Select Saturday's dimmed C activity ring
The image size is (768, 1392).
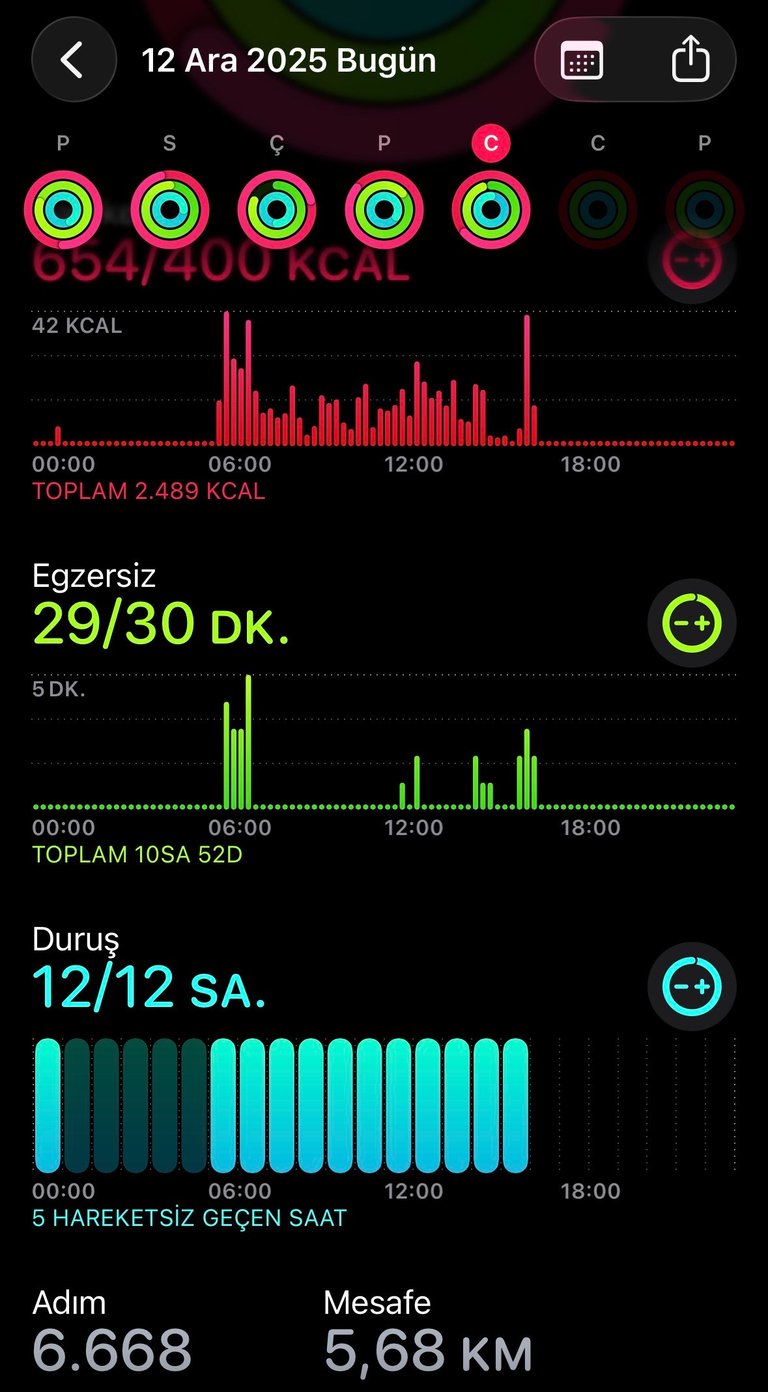597,210
